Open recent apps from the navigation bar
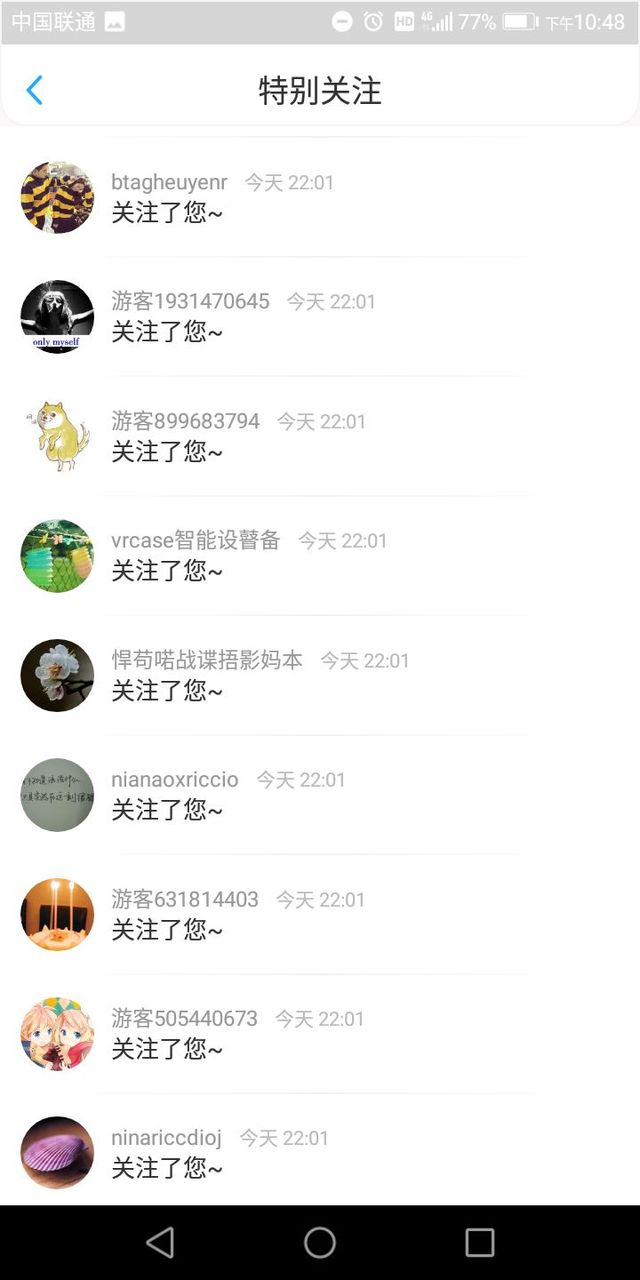The height and width of the screenshot is (1280, 640). point(480,1242)
